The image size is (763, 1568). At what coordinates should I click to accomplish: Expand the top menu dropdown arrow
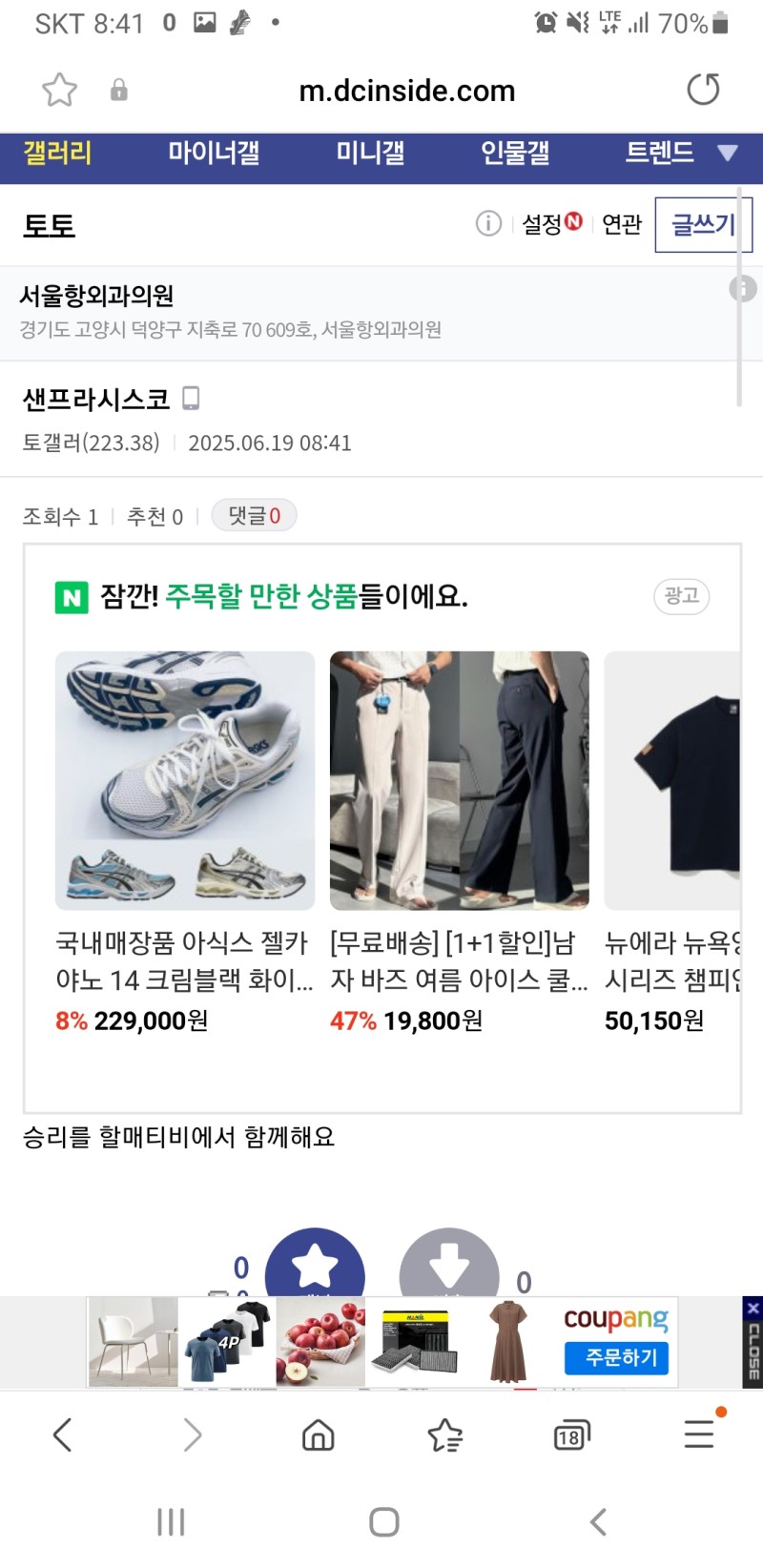click(x=728, y=153)
